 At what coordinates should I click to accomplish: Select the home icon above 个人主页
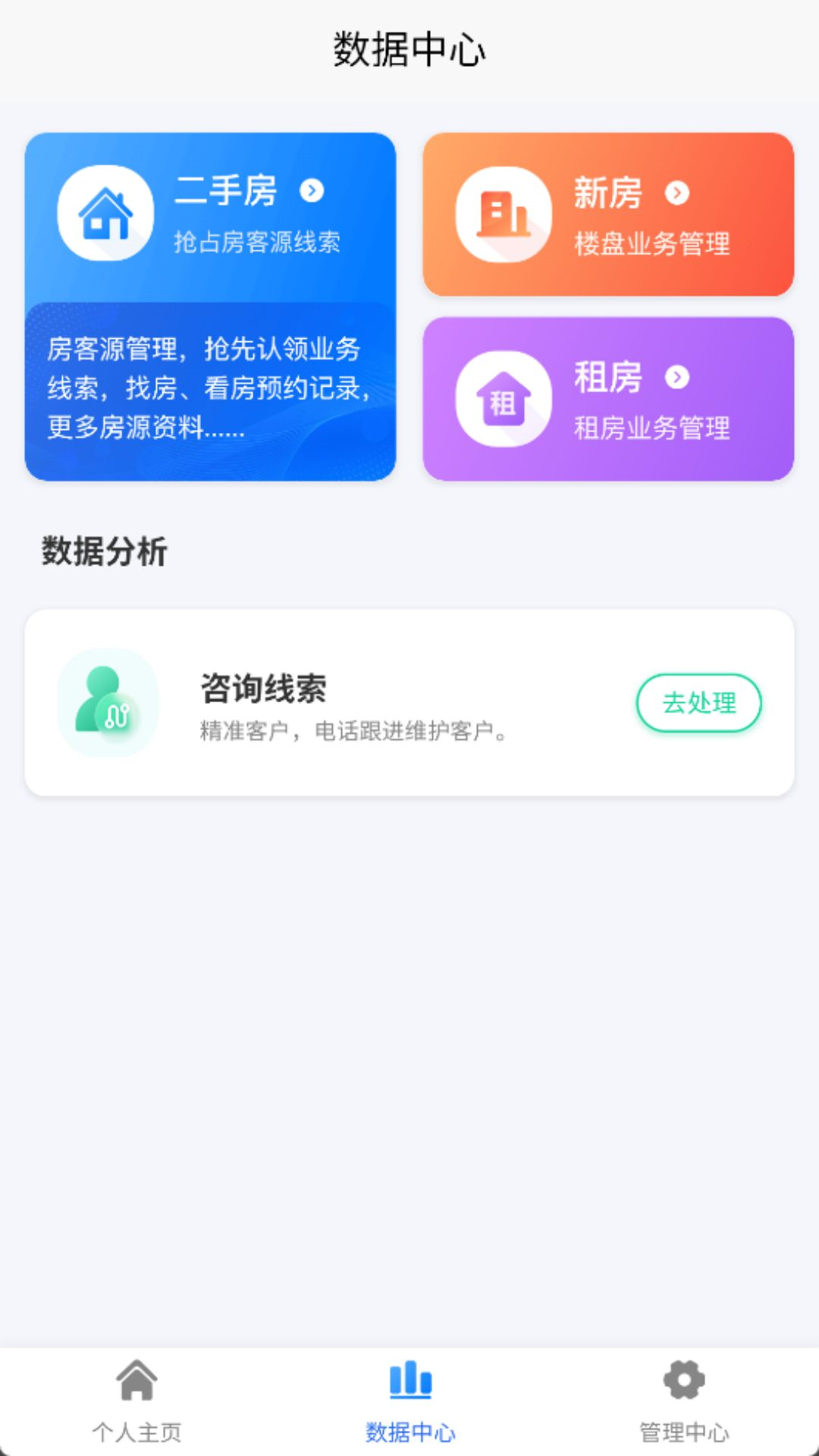(x=136, y=1382)
